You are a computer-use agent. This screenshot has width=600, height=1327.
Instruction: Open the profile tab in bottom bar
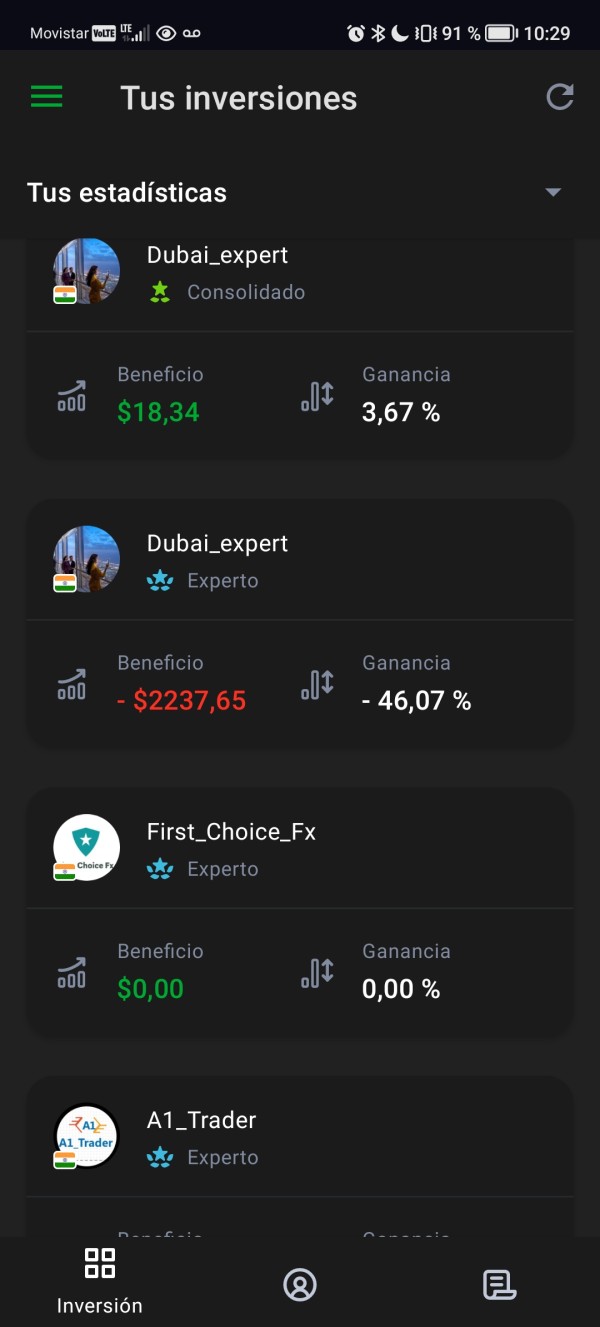coord(300,1284)
